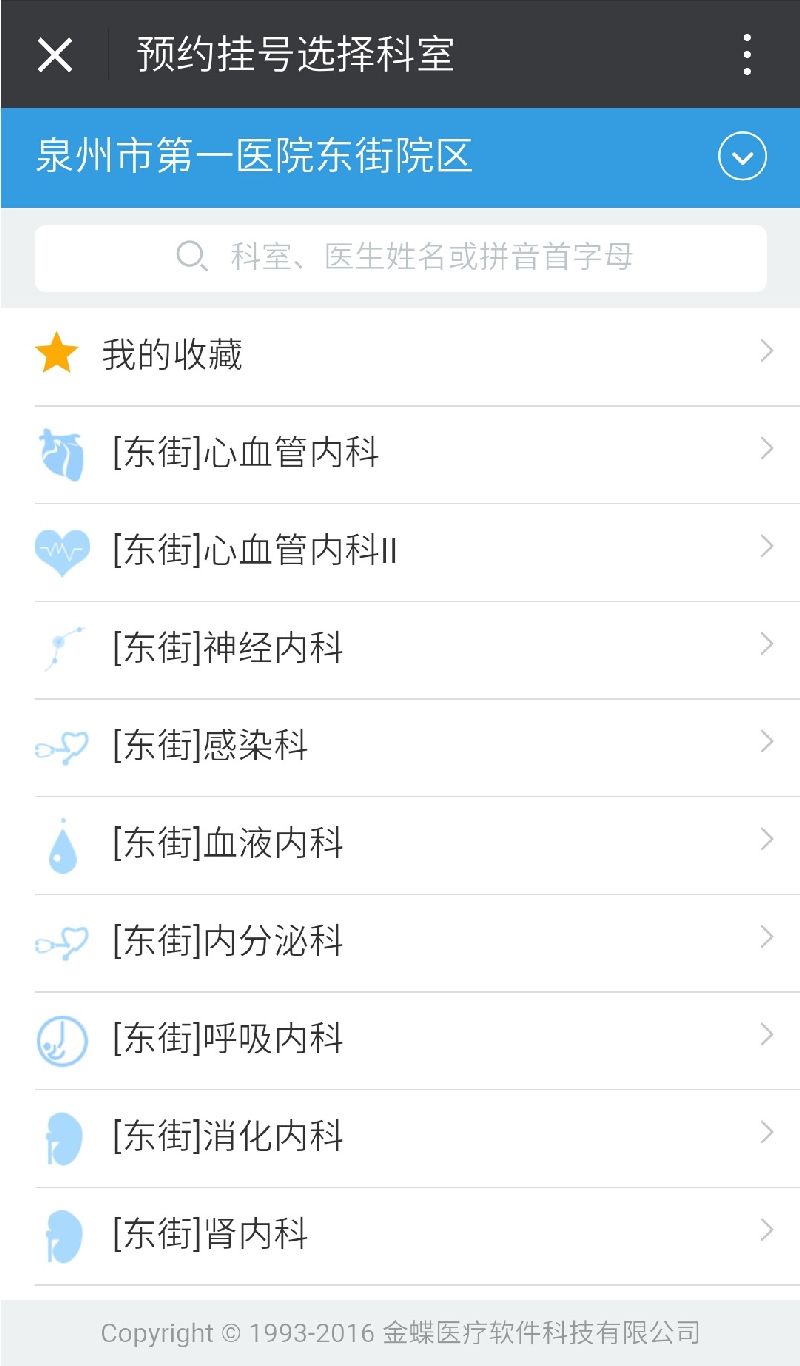
Task: Choose [东街]肾内科 department
Action: pyautogui.click(x=400, y=1236)
